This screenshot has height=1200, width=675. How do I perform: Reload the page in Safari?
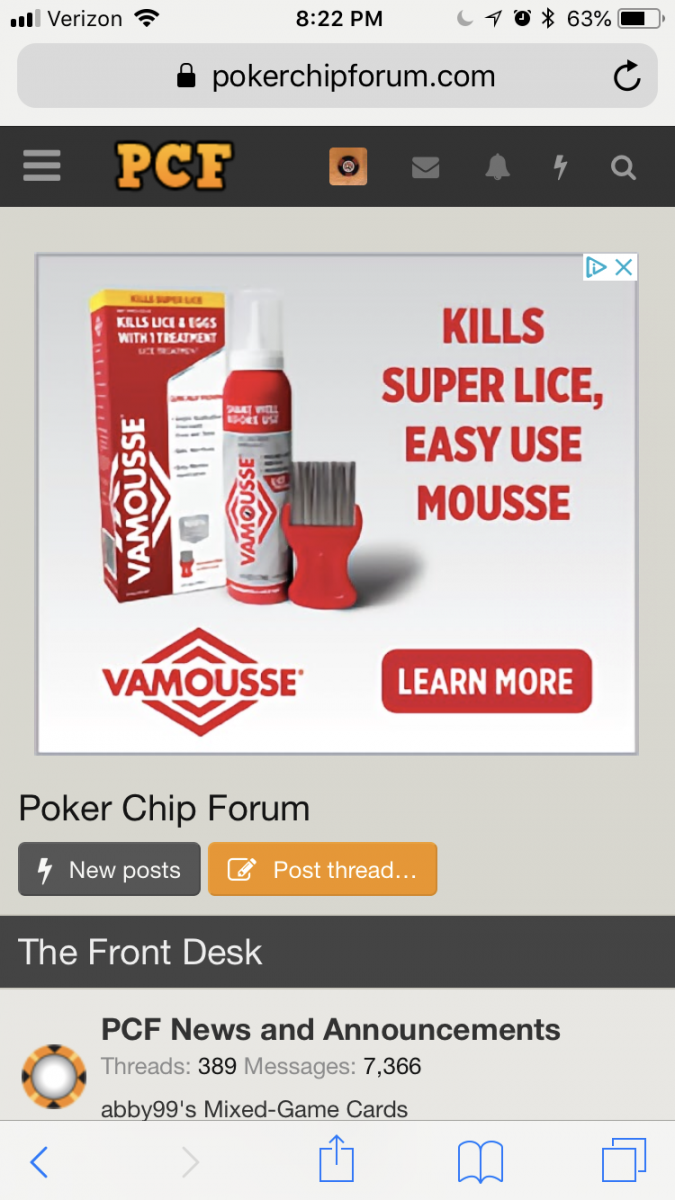627,76
